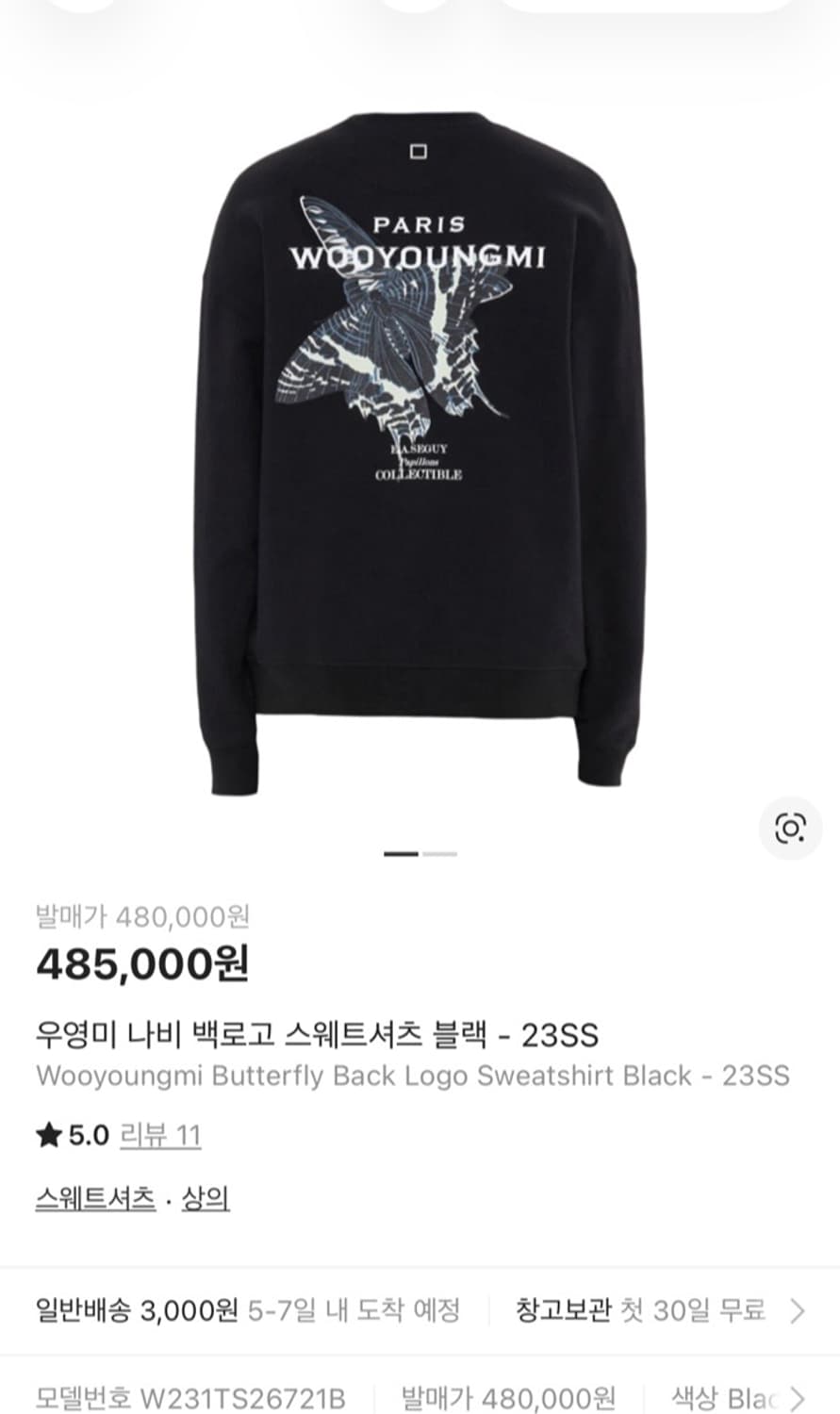The image size is (840, 1414).
Task: Click the 5.0 rating score
Action: pyautogui.click(x=86, y=1136)
